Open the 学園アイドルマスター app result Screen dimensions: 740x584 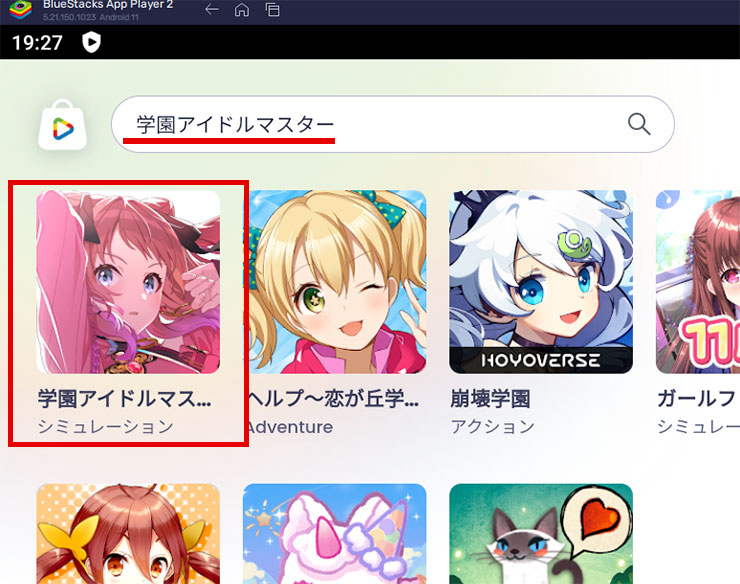point(128,282)
